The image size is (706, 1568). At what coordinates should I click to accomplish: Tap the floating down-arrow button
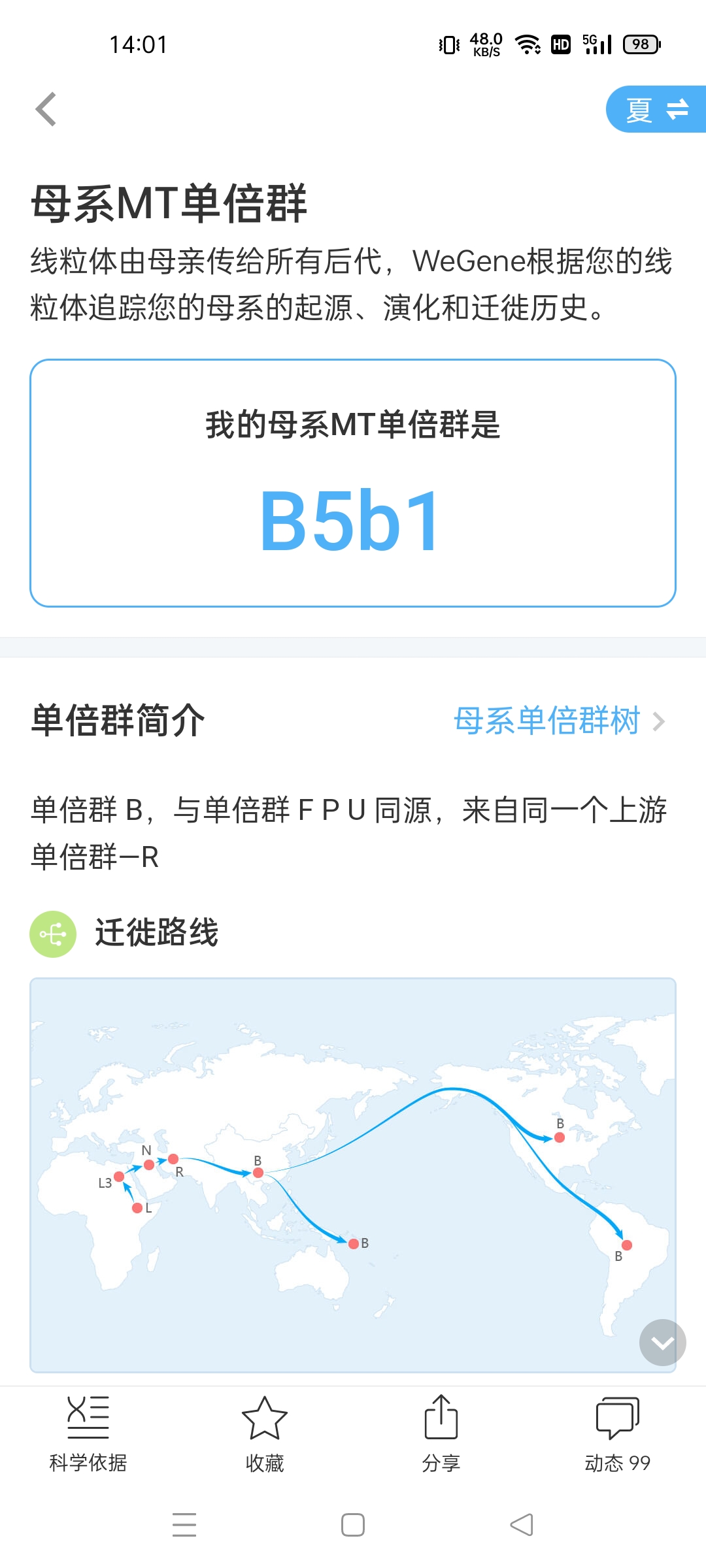point(662,1343)
